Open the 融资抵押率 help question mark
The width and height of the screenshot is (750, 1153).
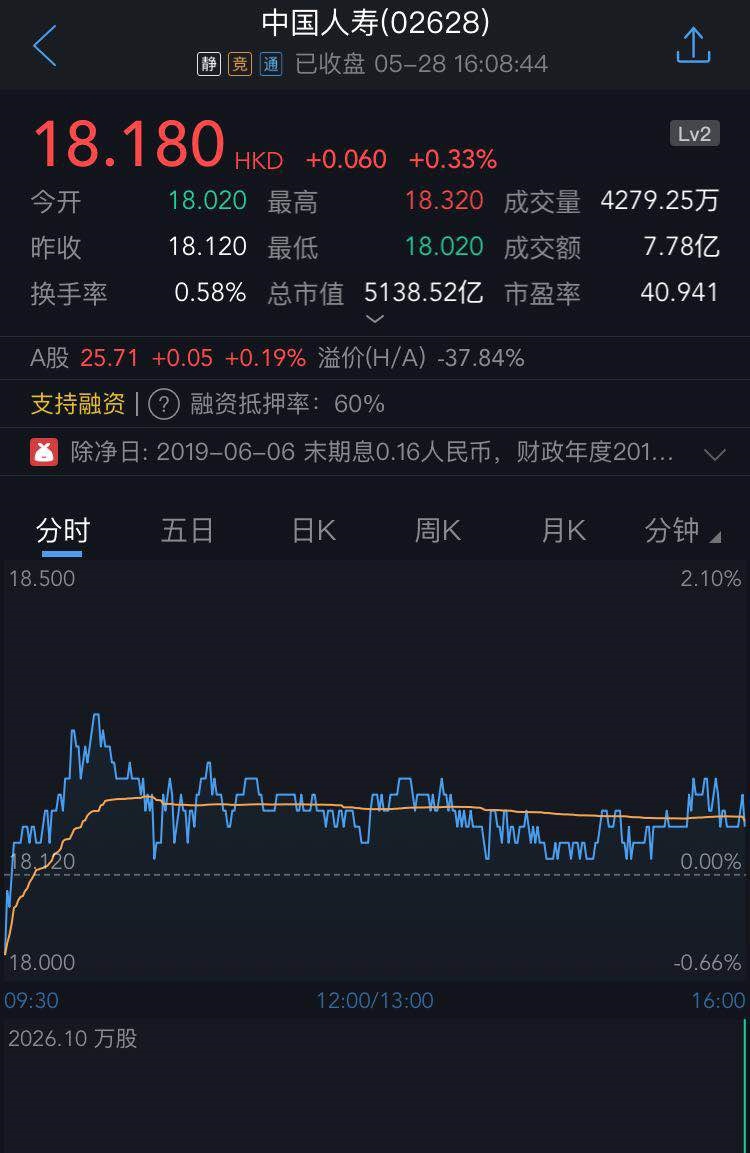click(164, 404)
